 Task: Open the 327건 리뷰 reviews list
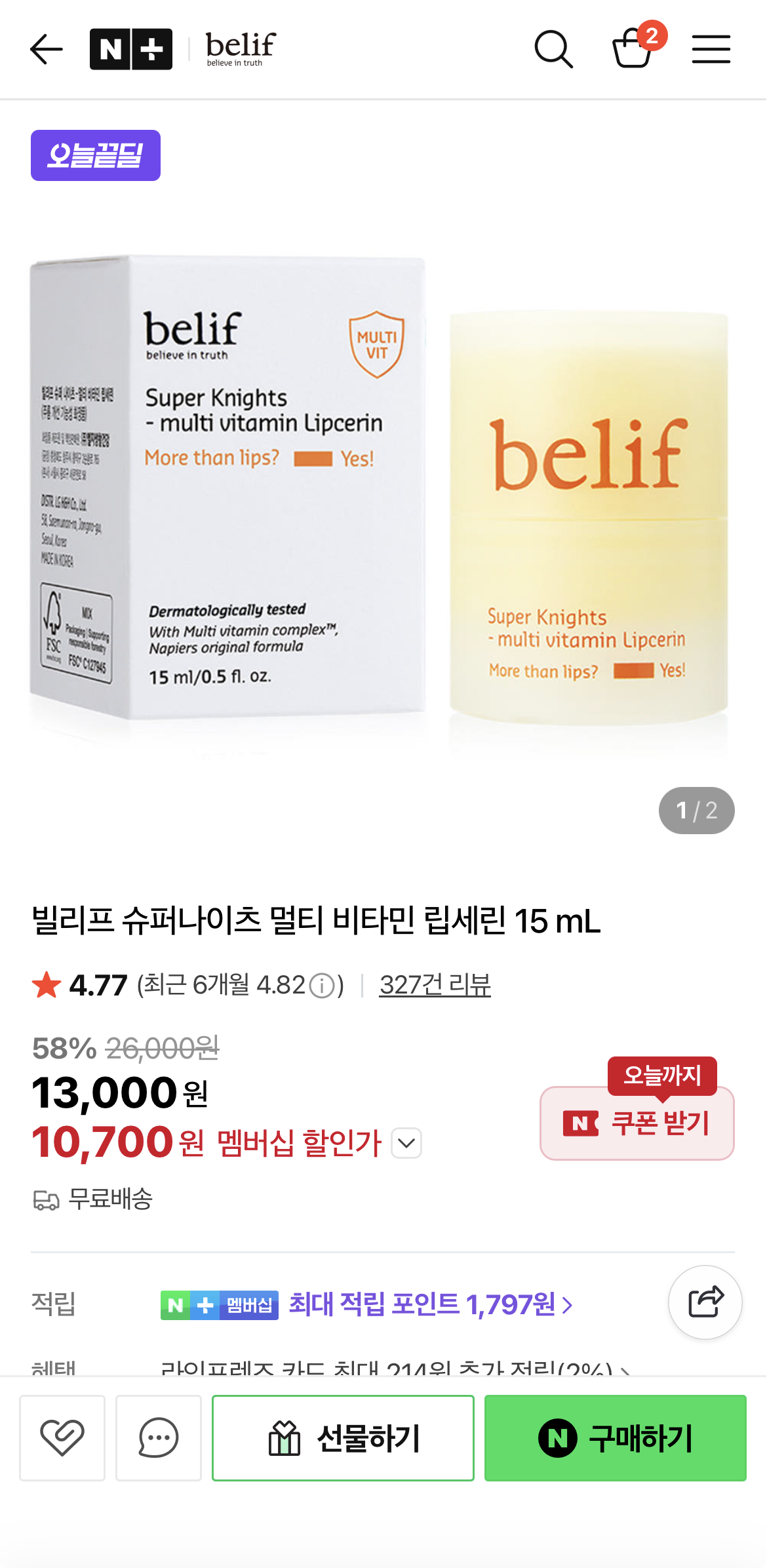pyautogui.click(x=435, y=984)
